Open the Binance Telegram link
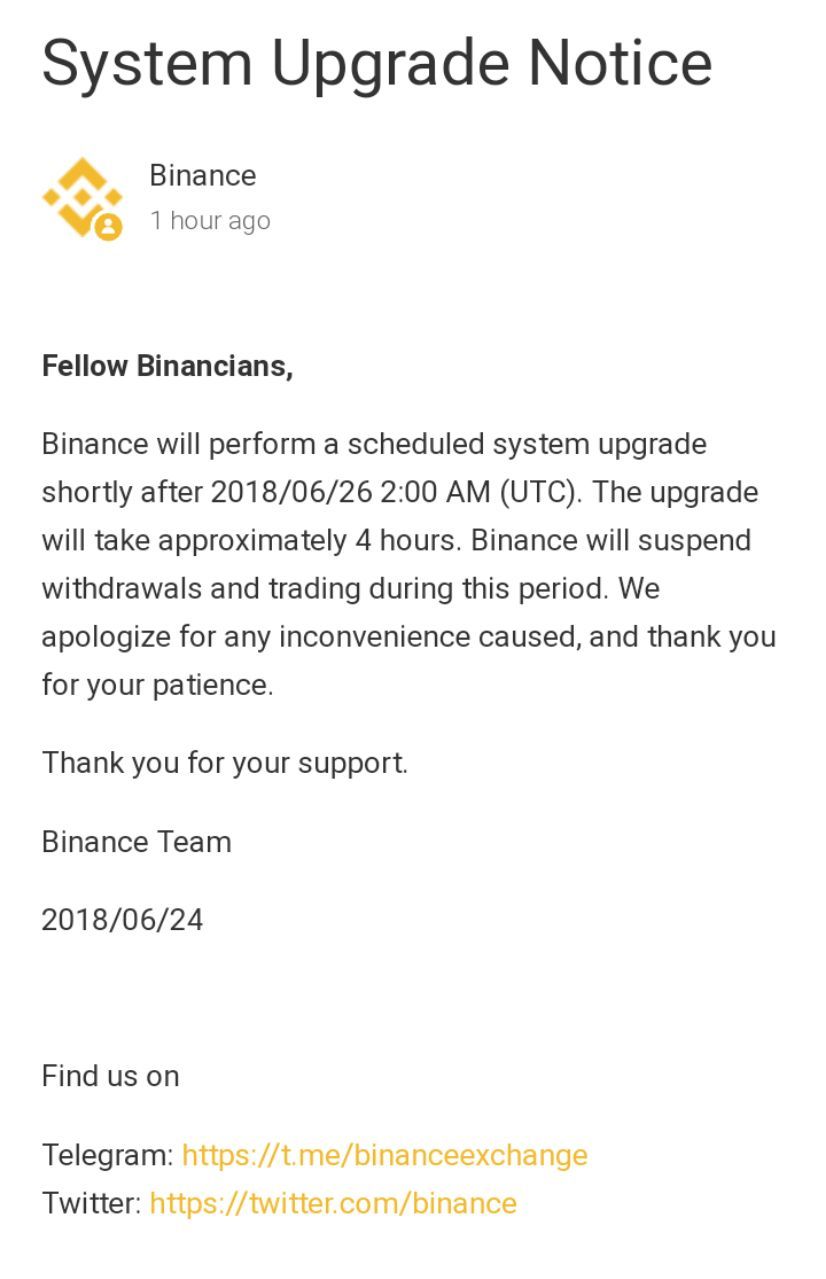The width and height of the screenshot is (826, 1279). pyautogui.click(x=384, y=1156)
